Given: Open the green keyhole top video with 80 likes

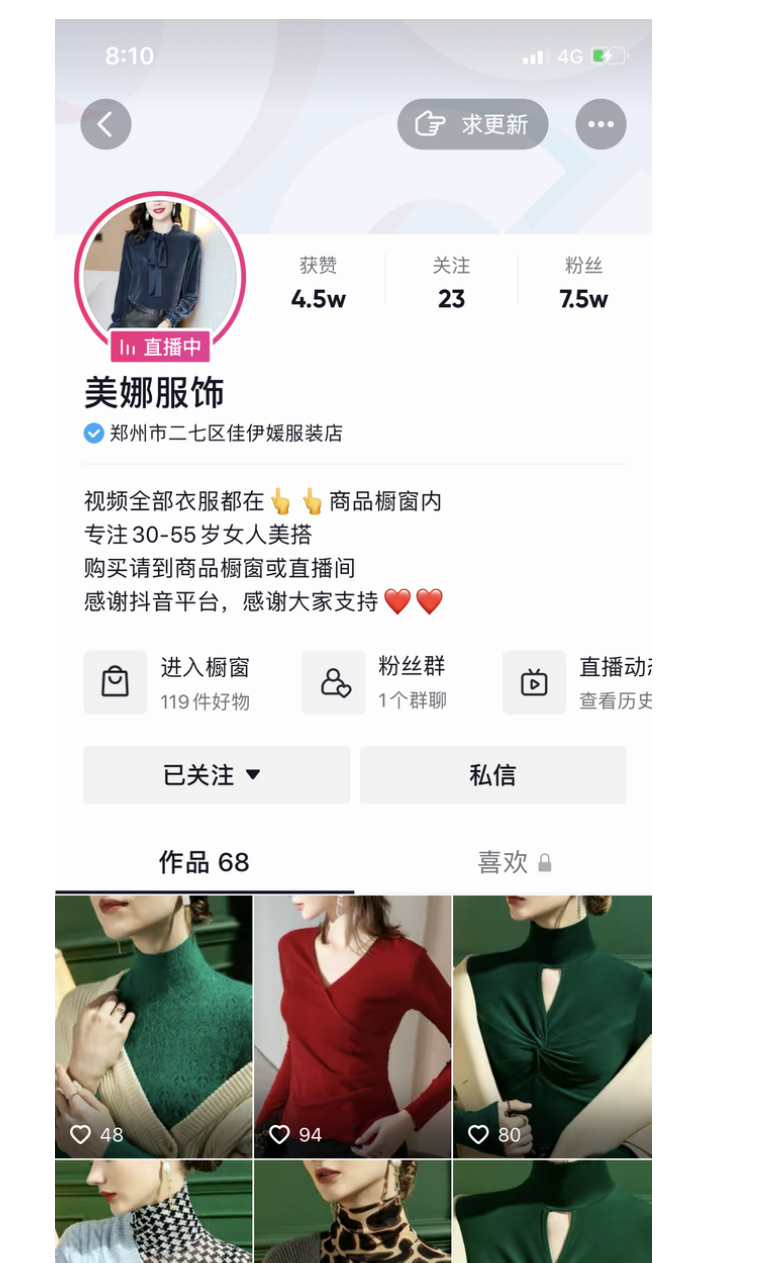Looking at the screenshot, I should click(x=552, y=1026).
